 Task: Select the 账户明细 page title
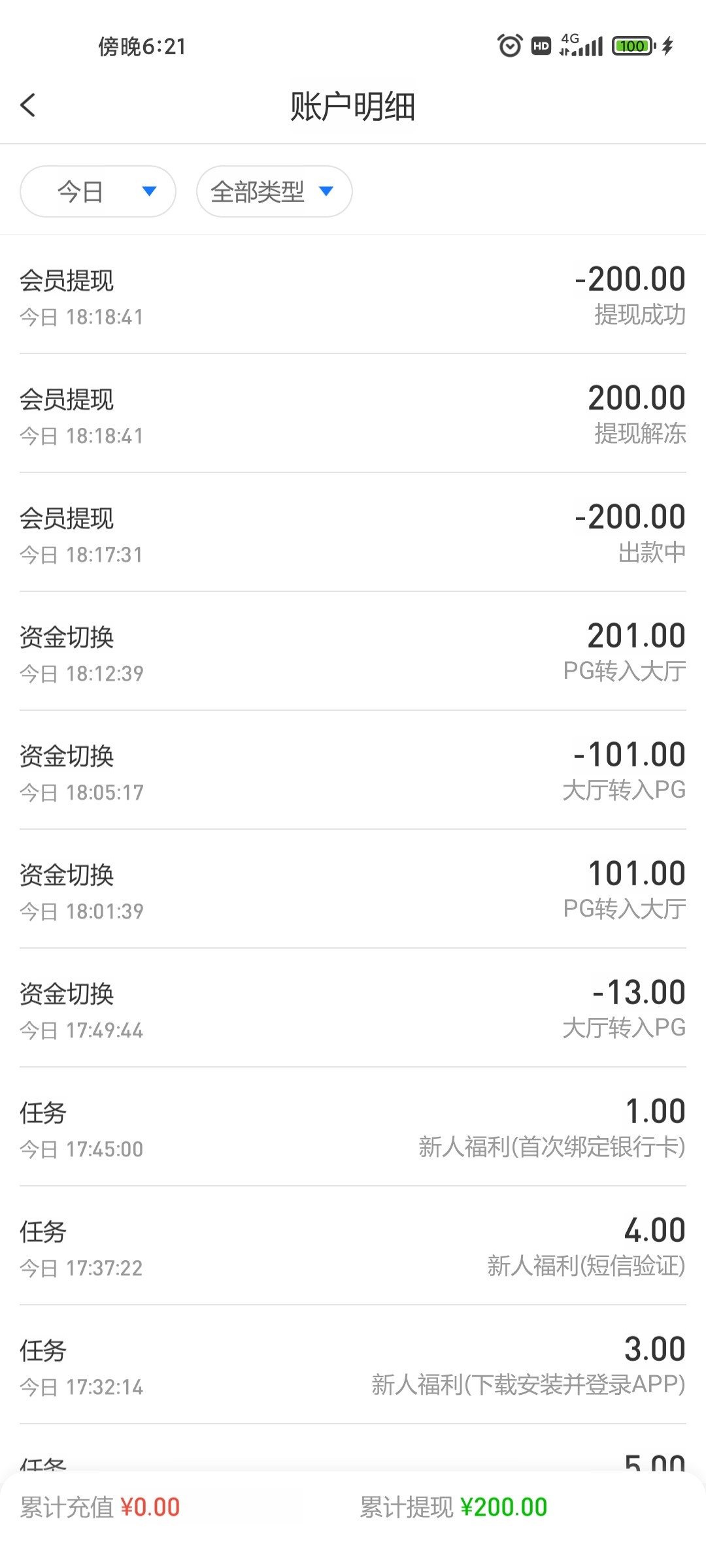click(352, 106)
